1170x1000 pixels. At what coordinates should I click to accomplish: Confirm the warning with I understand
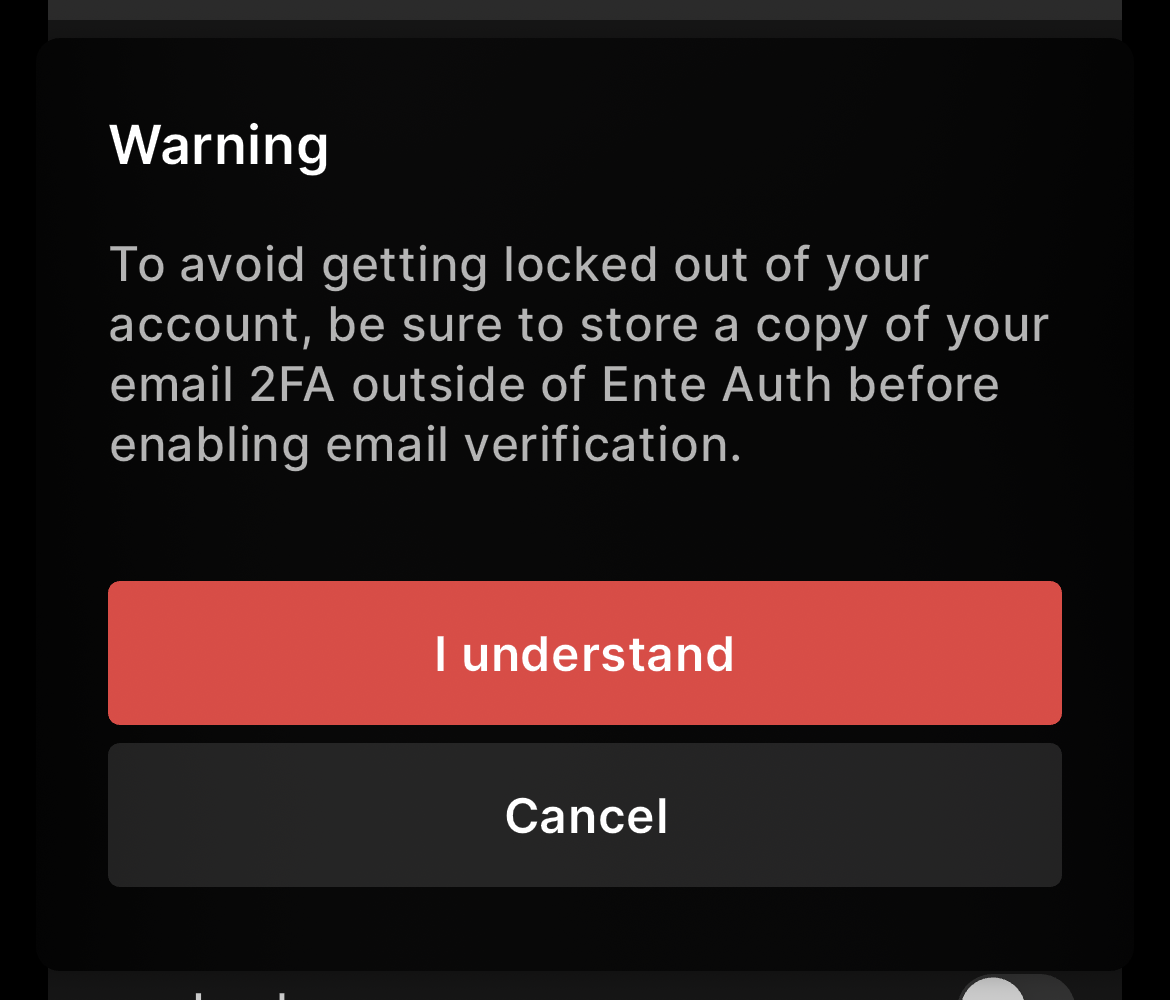pos(584,653)
